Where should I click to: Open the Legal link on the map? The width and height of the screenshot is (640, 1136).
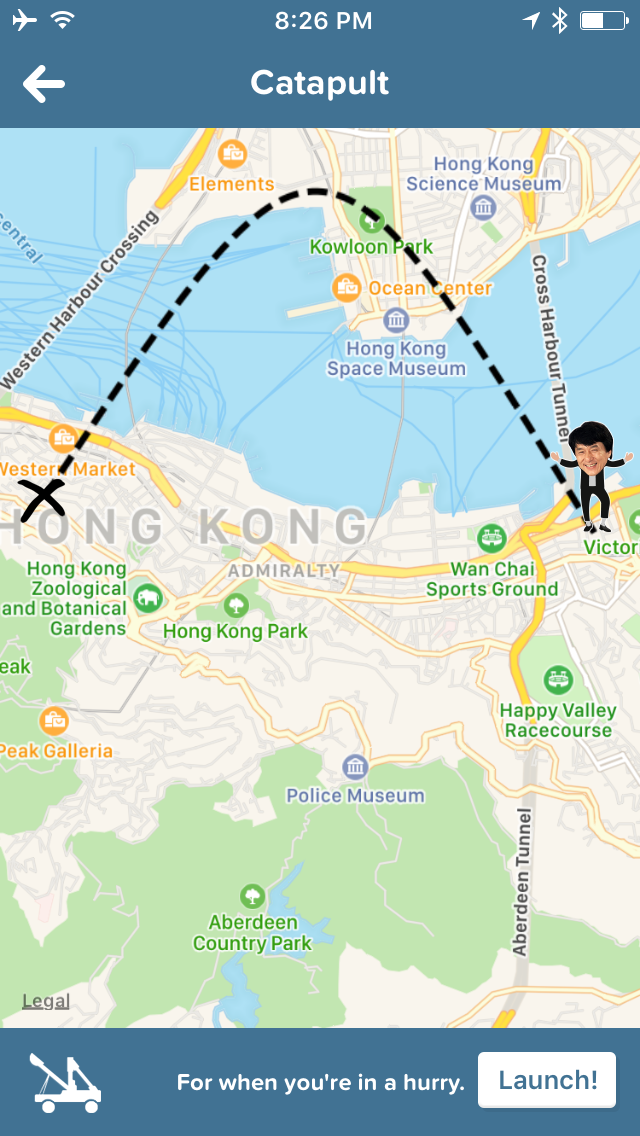tap(46, 1001)
